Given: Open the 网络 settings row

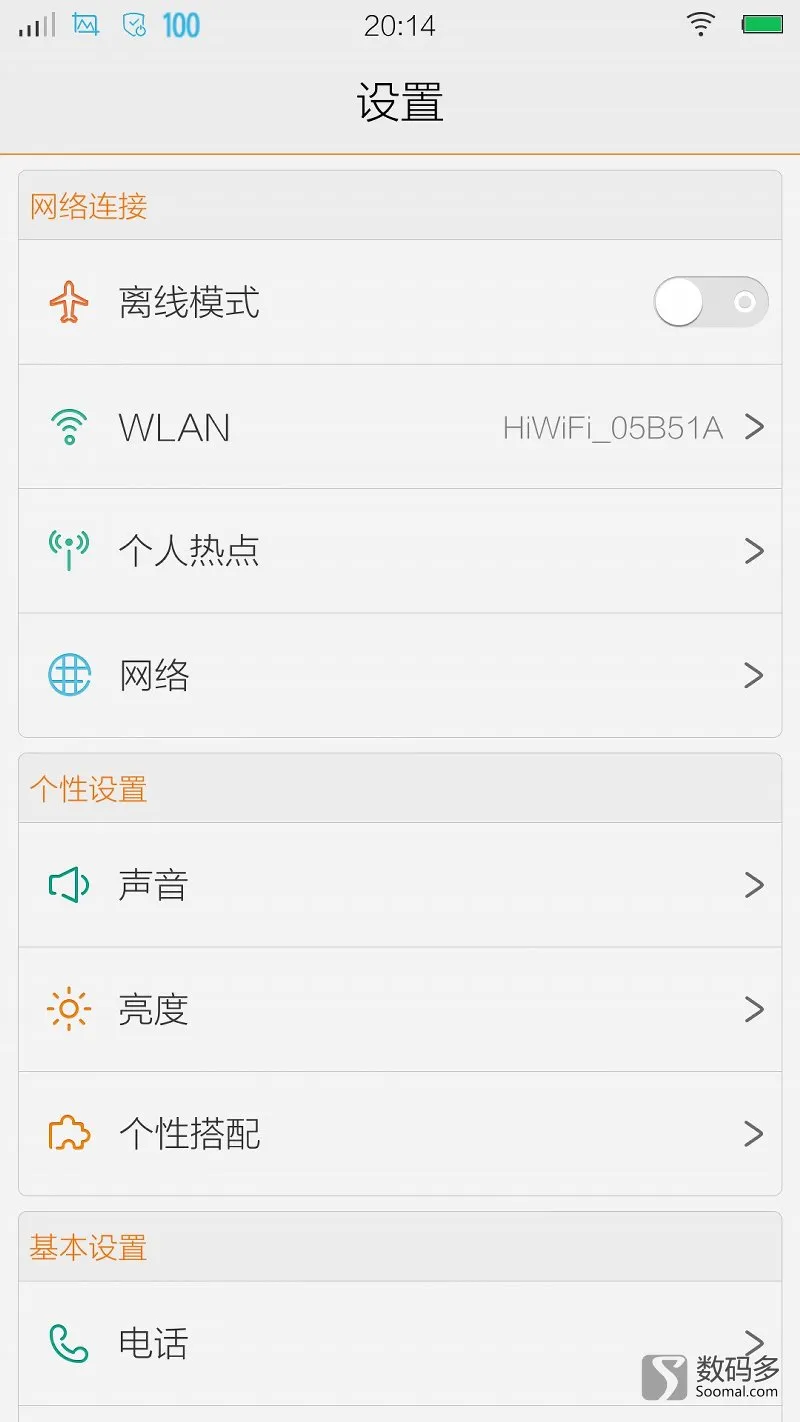Looking at the screenshot, I should click(400, 676).
